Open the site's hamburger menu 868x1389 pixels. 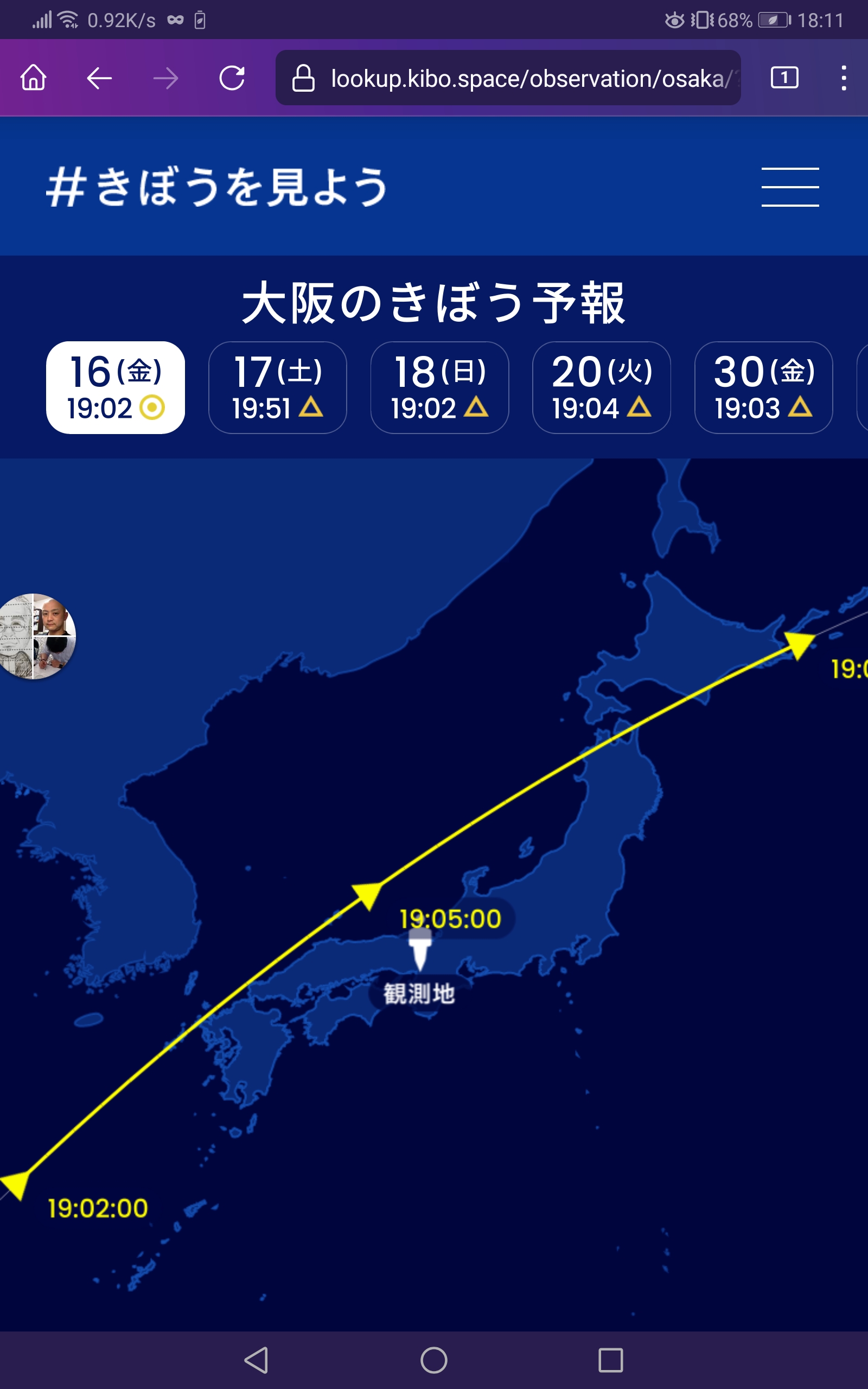pos(790,187)
